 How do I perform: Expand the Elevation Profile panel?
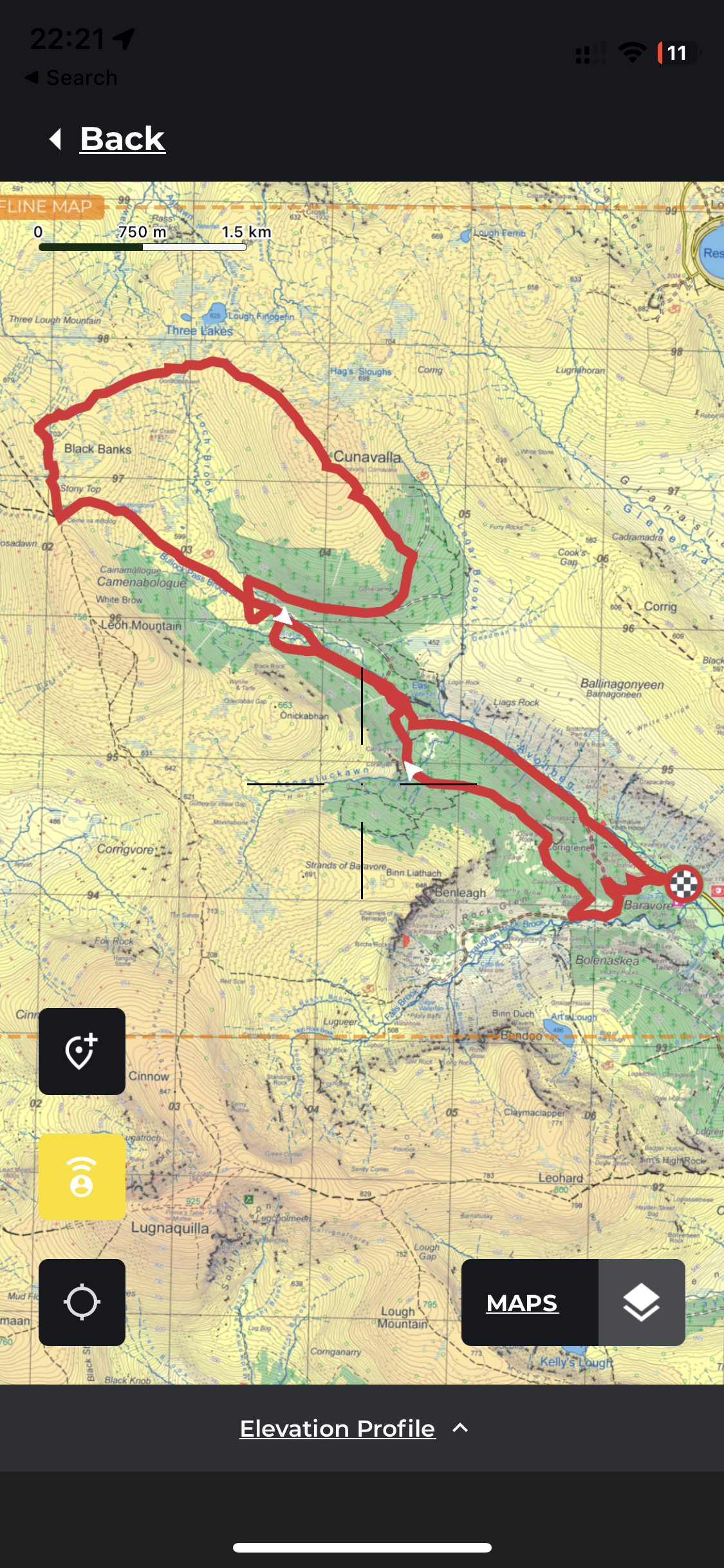coord(354,1428)
